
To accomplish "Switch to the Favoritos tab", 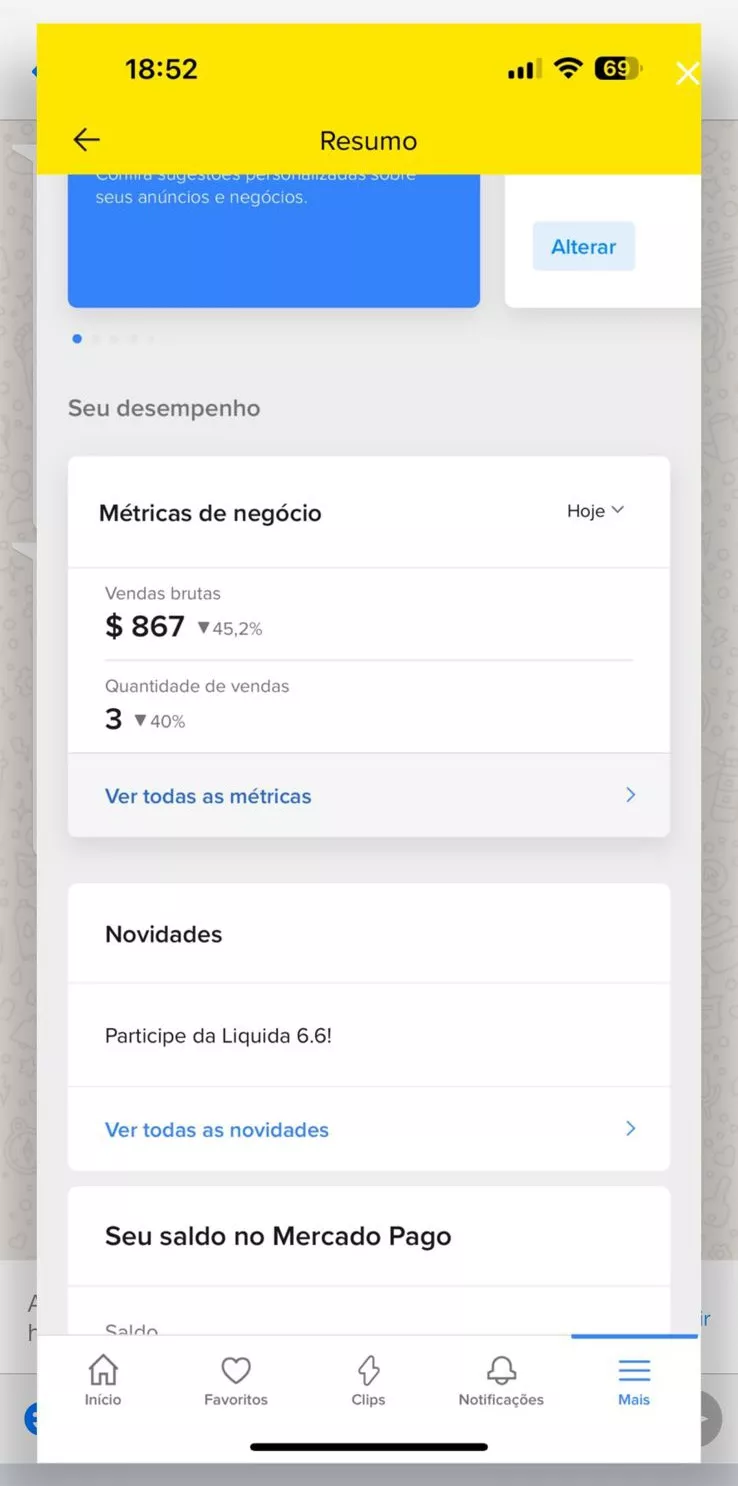I will pyautogui.click(x=236, y=1381).
